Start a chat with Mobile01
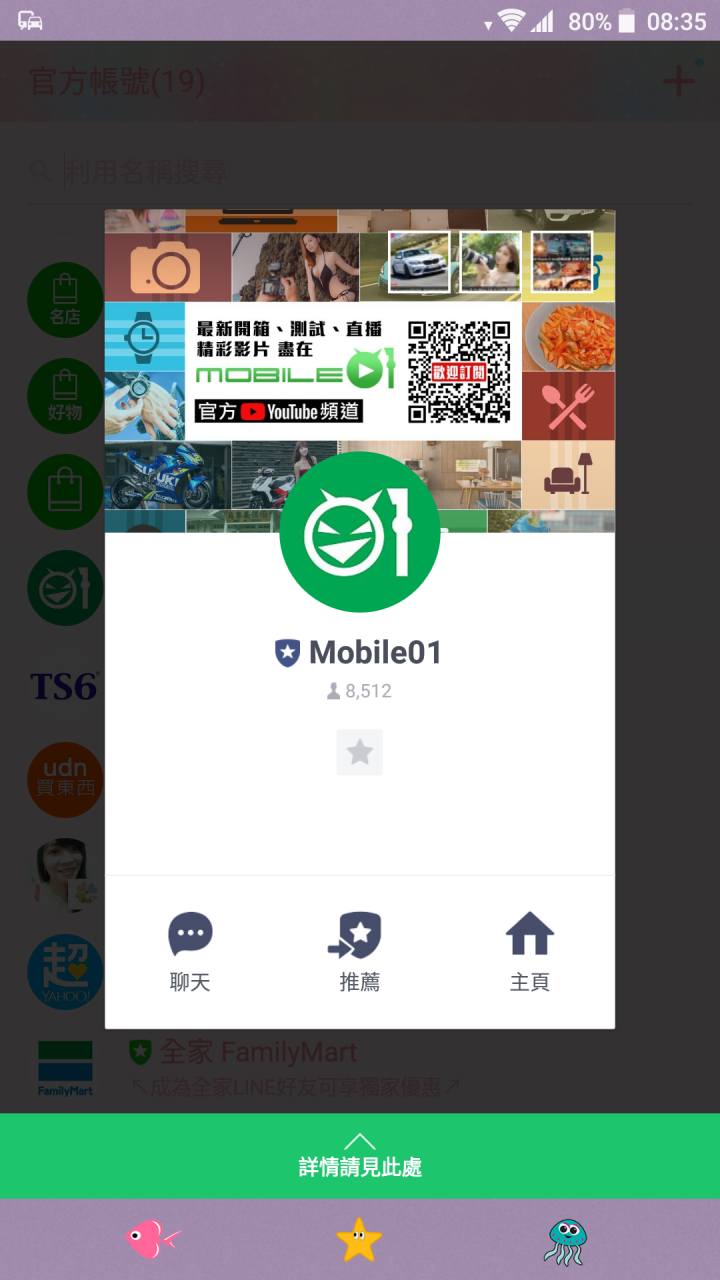The width and height of the screenshot is (720, 1280). tap(190, 950)
